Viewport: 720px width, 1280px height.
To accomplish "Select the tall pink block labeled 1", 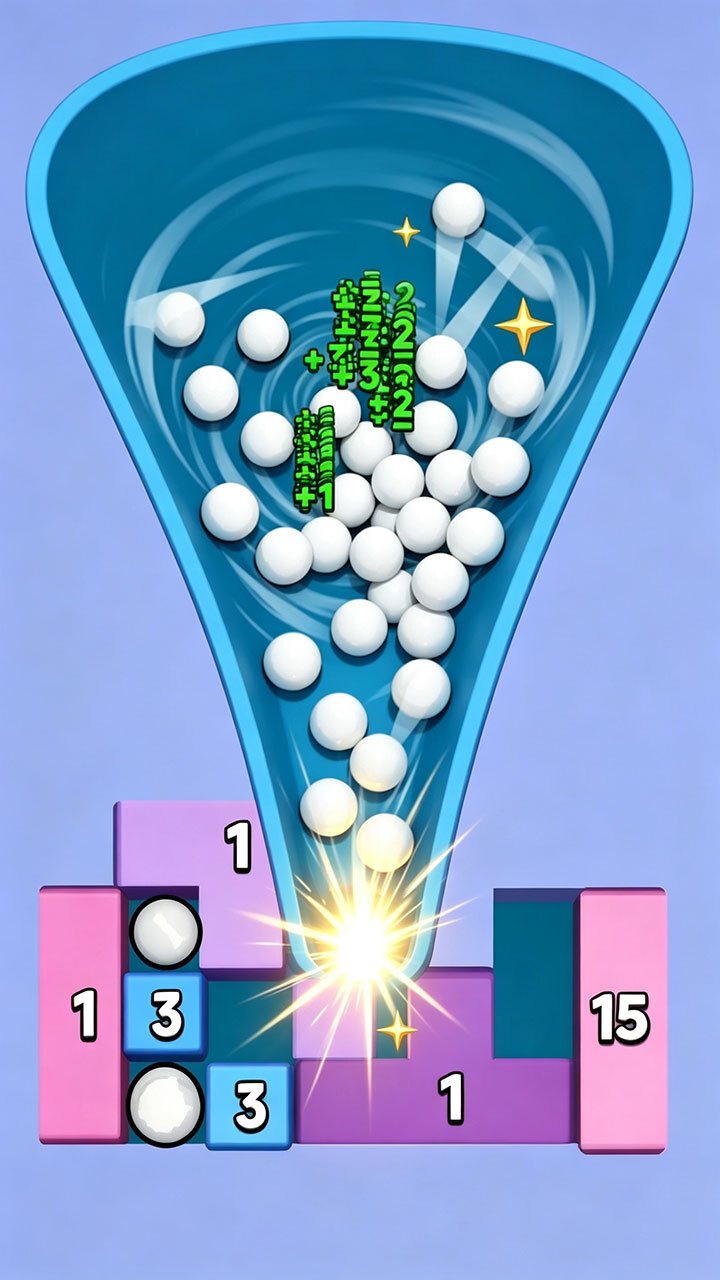I will point(82,1014).
